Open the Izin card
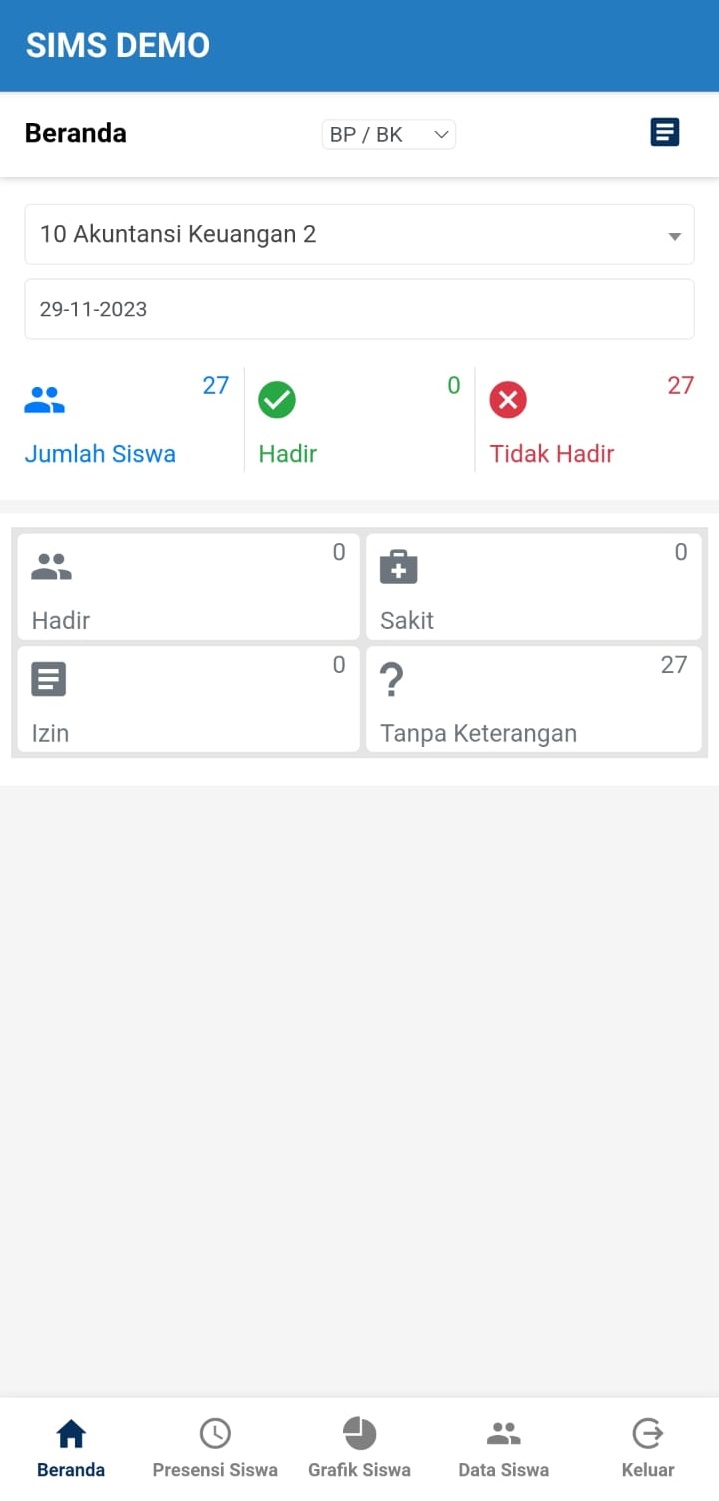The image size is (719, 1501). click(x=188, y=699)
